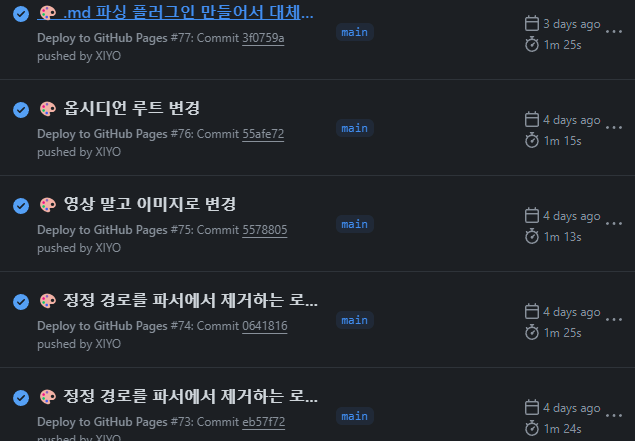Viewport: 635px width, 441px height.
Task: View commit eb57f72
Action: [x=263, y=422]
